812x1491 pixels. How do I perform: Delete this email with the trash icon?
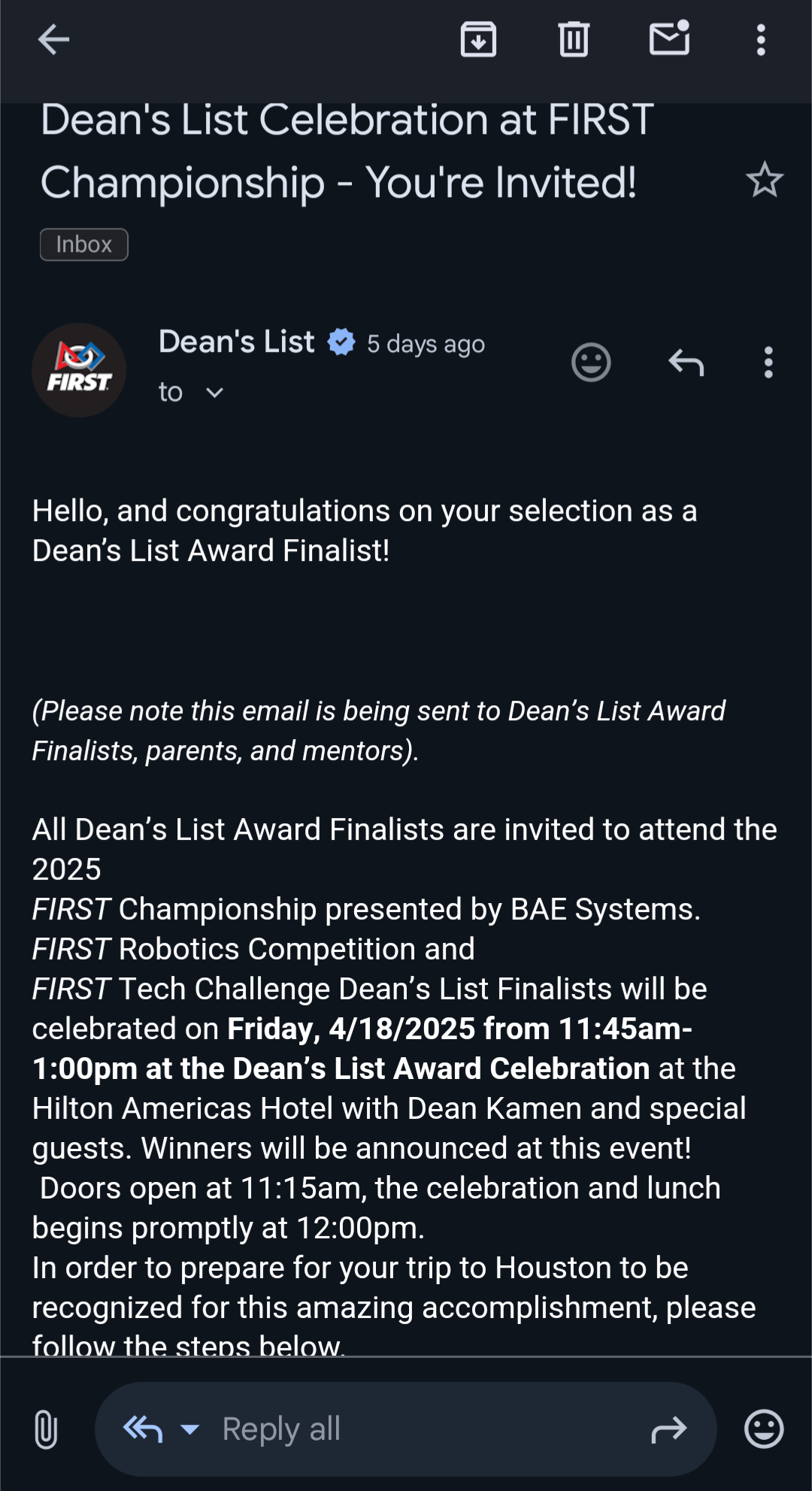click(574, 40)
